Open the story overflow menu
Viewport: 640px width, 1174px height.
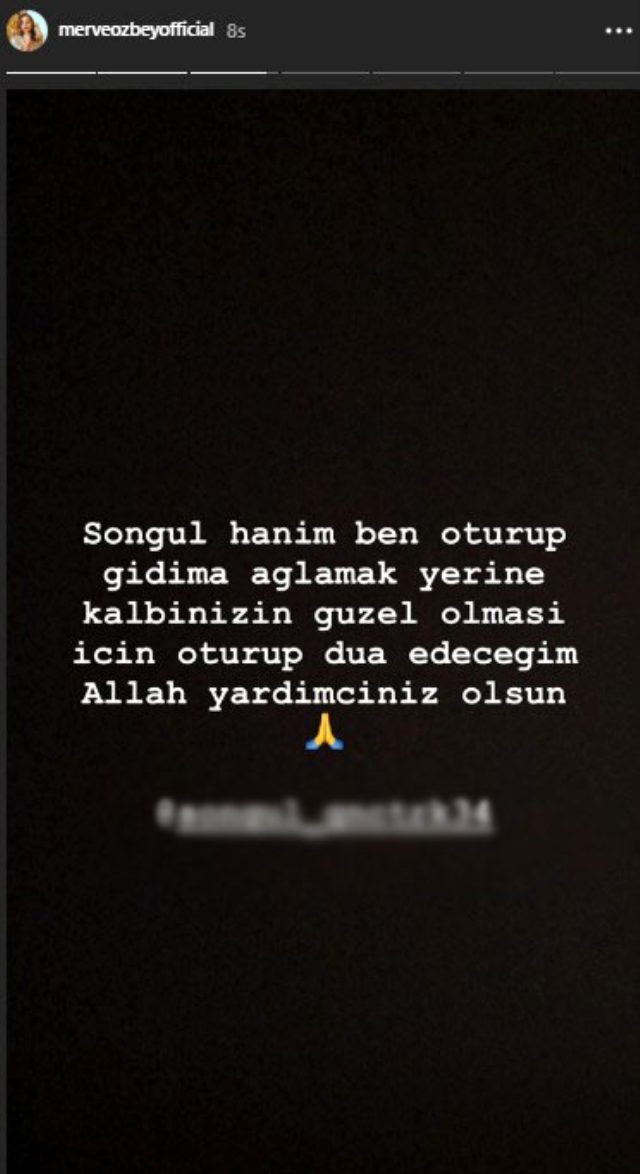(x=619, y=31)
